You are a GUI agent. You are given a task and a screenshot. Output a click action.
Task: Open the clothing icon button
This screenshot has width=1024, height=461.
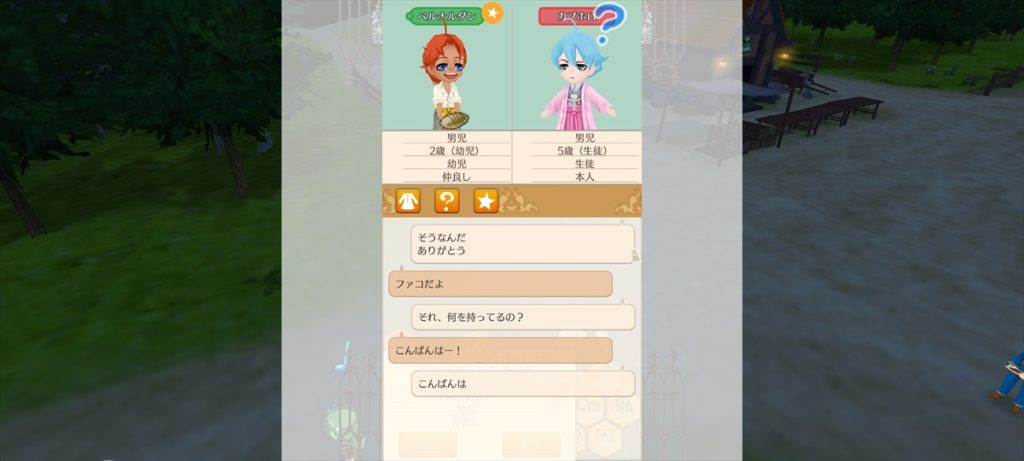coord(408,201)
